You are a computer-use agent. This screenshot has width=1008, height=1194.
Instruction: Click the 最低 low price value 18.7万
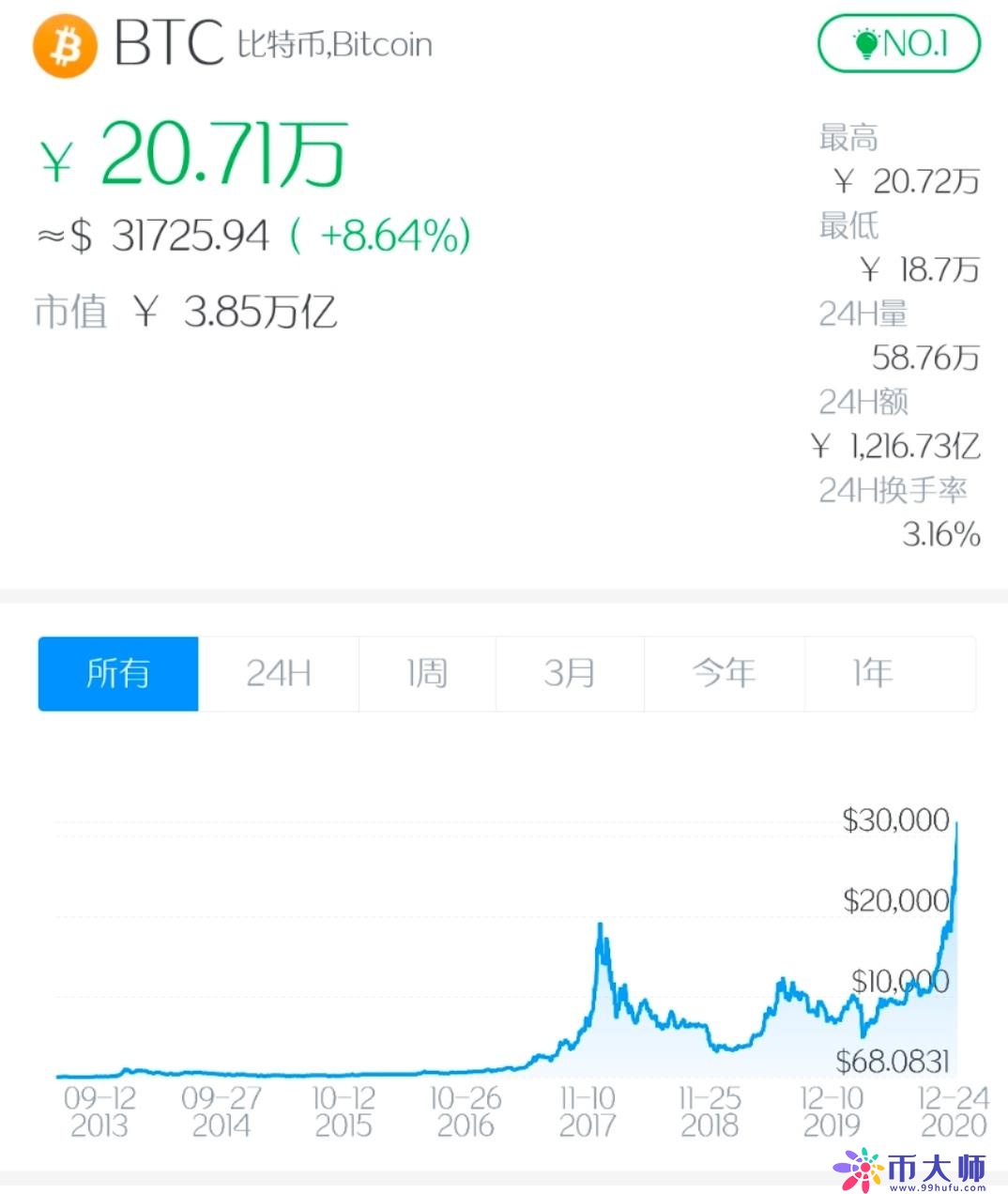pyautogui.click(x=922, y=269)
